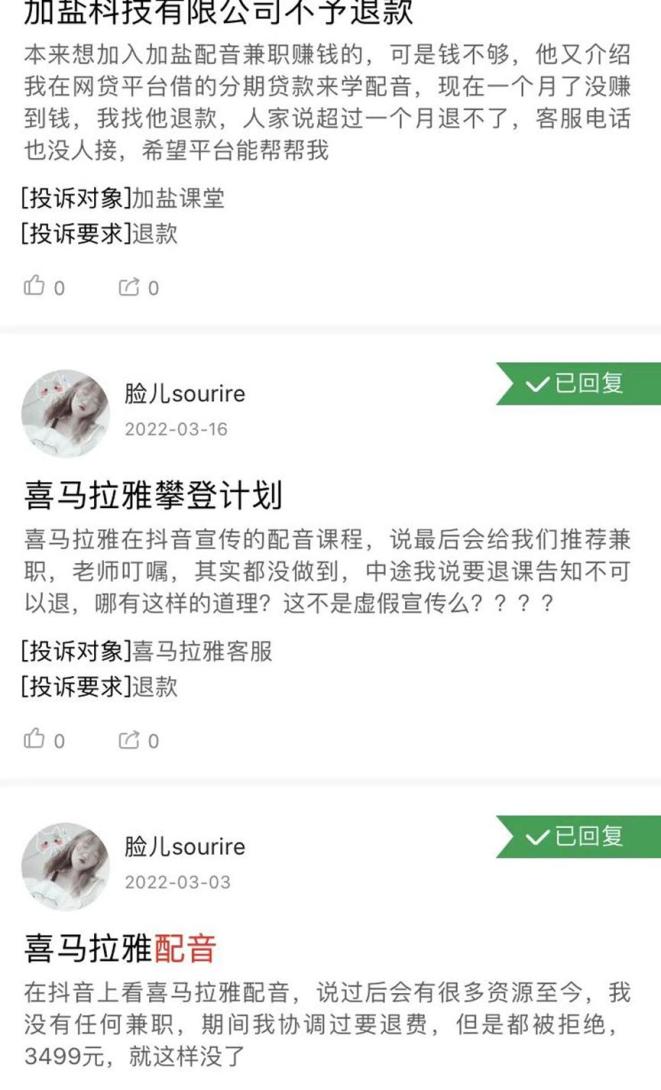View 脸儿sourire's profile from the 2022-03-16 post
661x1090 pixels.
(x=65, y=413)
